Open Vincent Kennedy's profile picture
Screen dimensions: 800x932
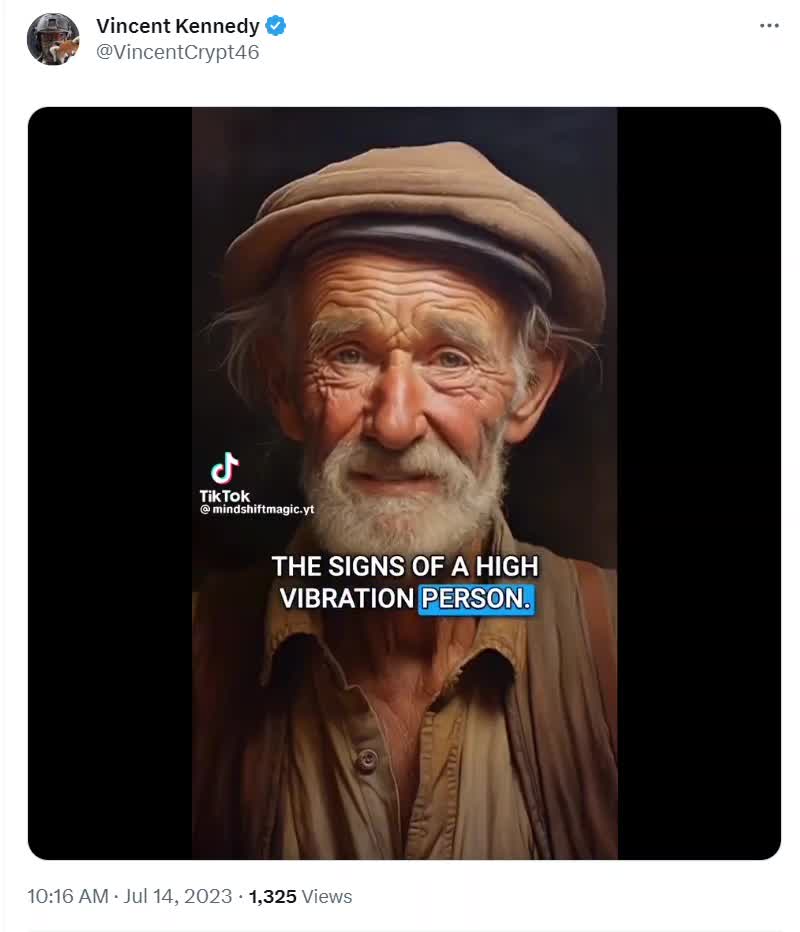(x=53, y=40)
